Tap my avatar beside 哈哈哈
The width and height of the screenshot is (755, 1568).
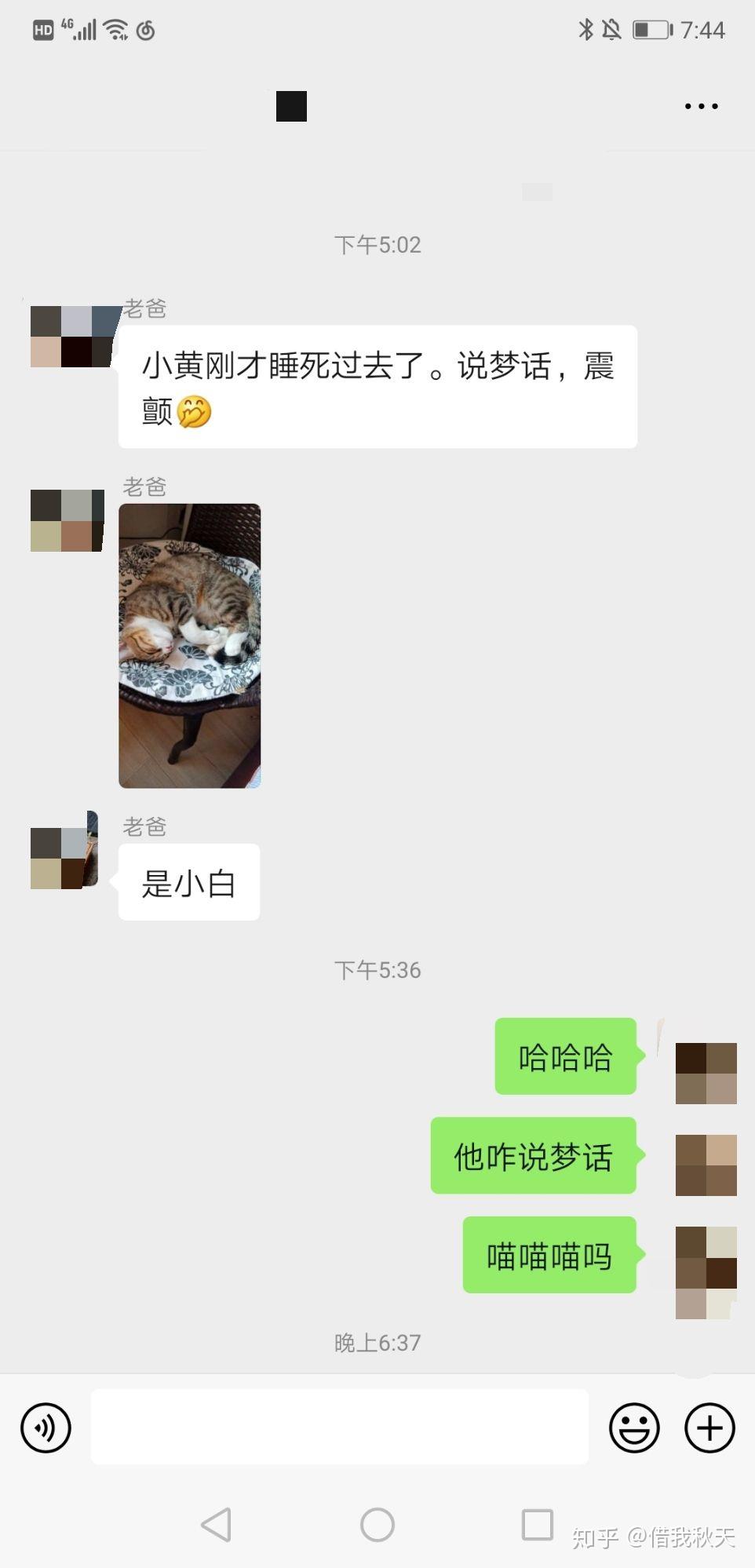(x=706, y=1073)
